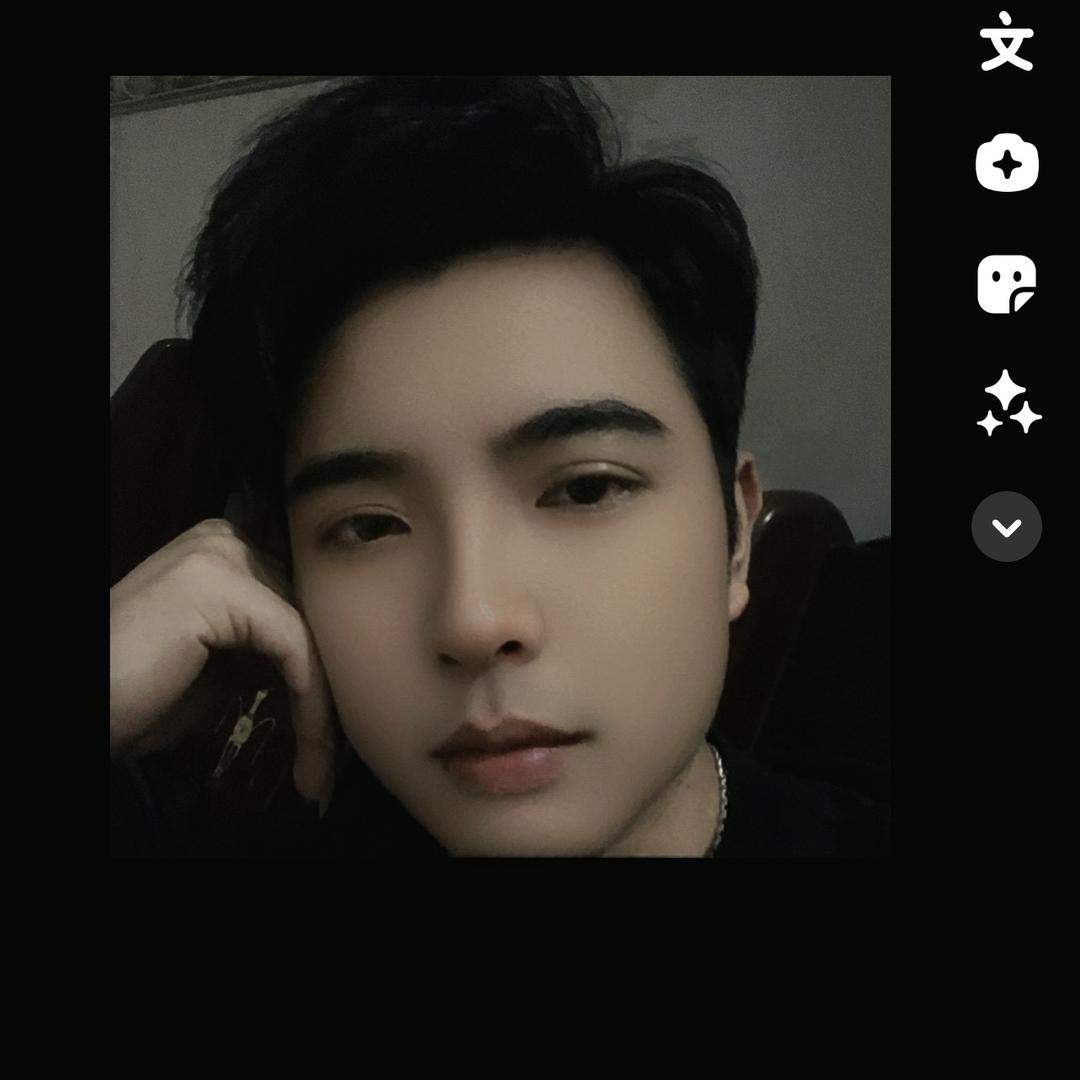The image size is (1080, 1080).
Task: Add a sticker to the photo
Action: click(1007, 285)
